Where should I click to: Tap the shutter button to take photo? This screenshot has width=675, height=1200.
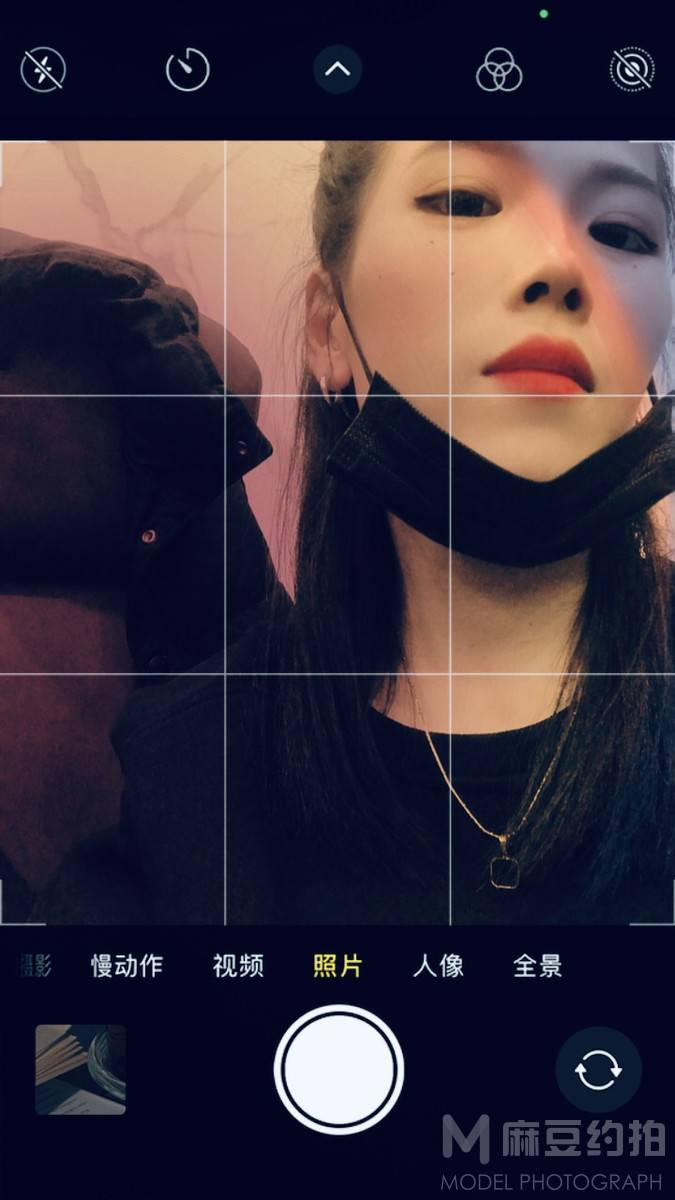(x=338, y=1069)
